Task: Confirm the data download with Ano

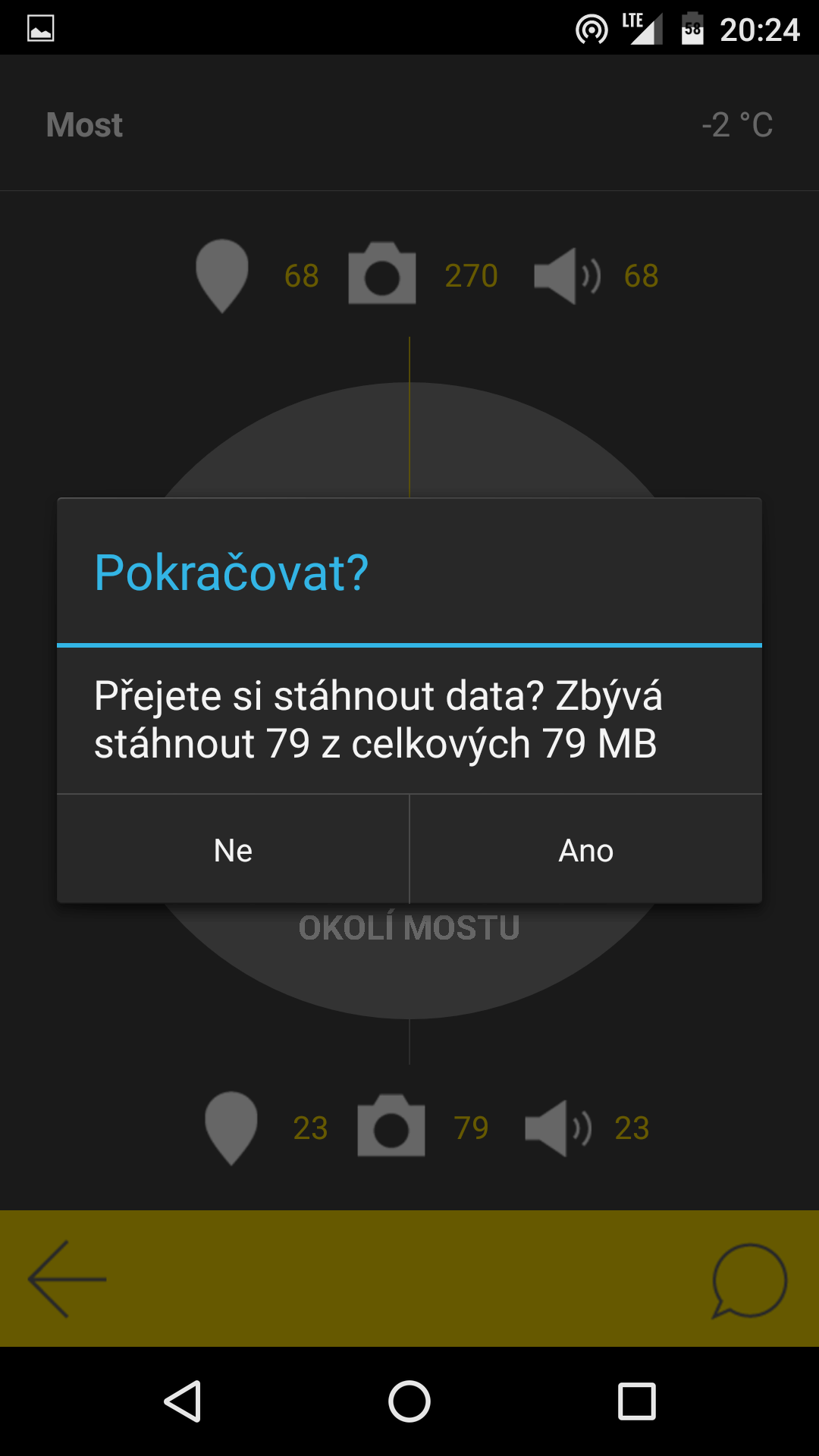Action: 586,849
